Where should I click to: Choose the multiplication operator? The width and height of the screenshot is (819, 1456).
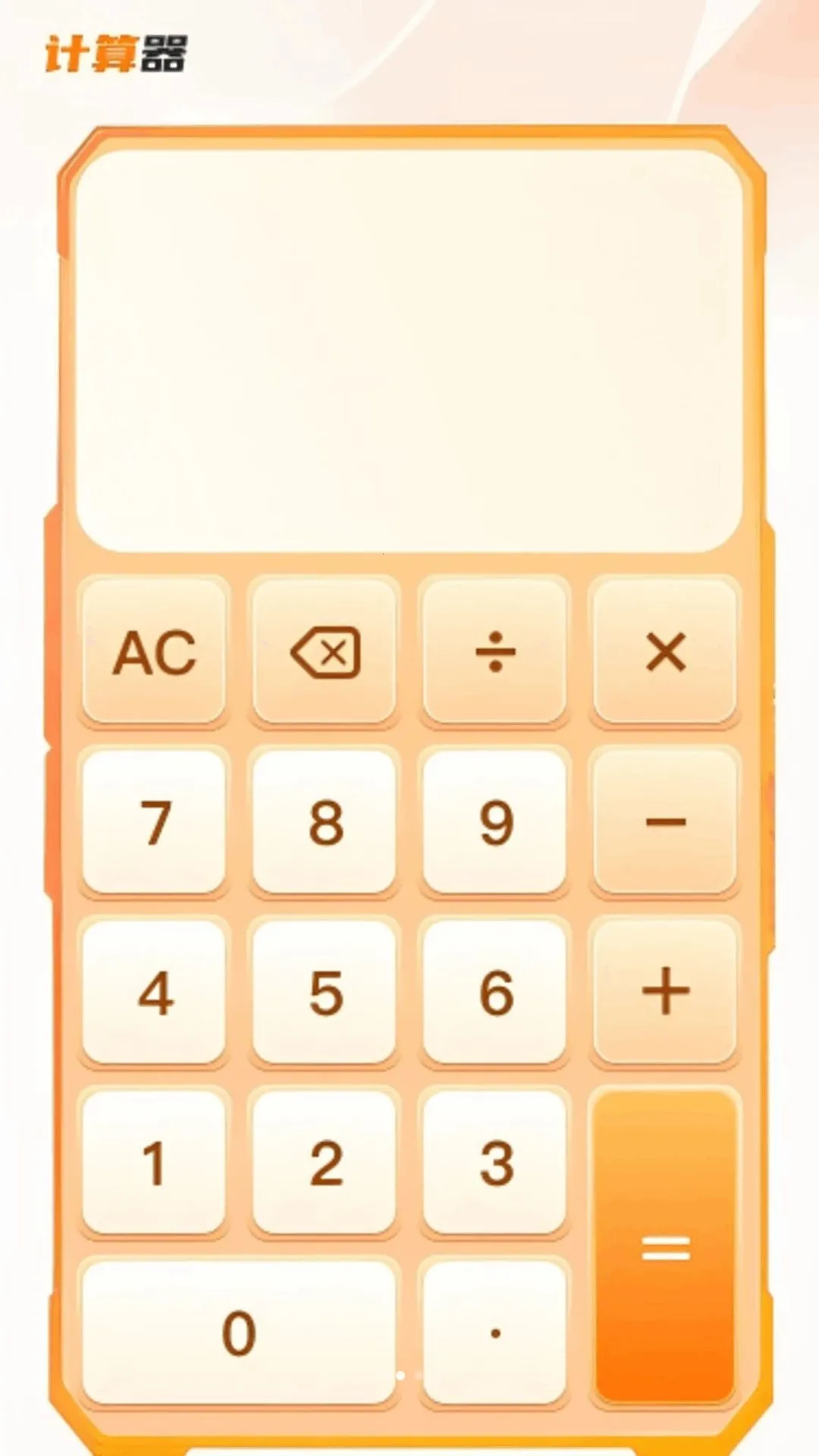pyautogui.click(x=666, y=652)
